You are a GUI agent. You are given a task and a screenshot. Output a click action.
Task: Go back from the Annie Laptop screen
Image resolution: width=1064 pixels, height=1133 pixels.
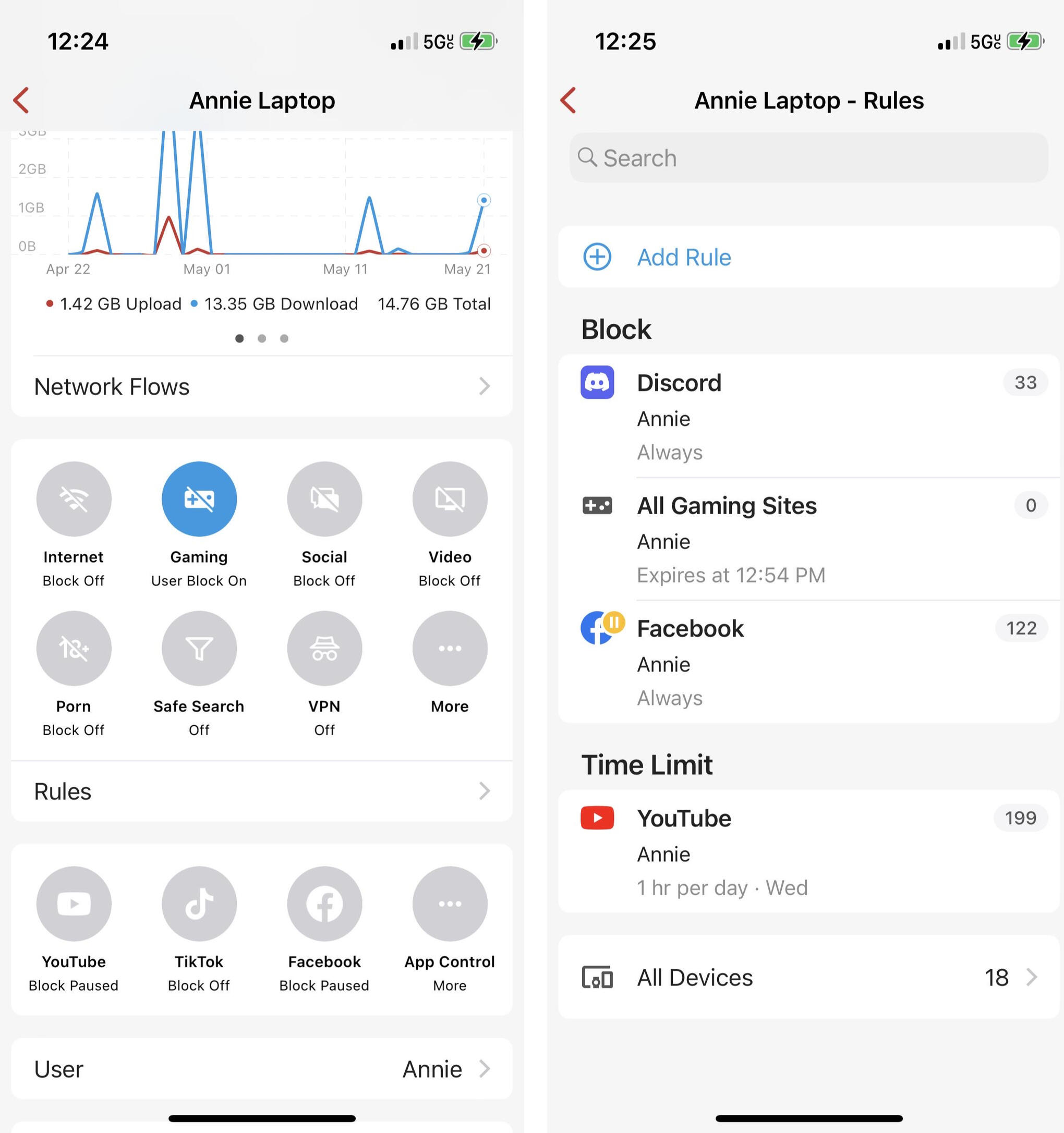point(22,101)
